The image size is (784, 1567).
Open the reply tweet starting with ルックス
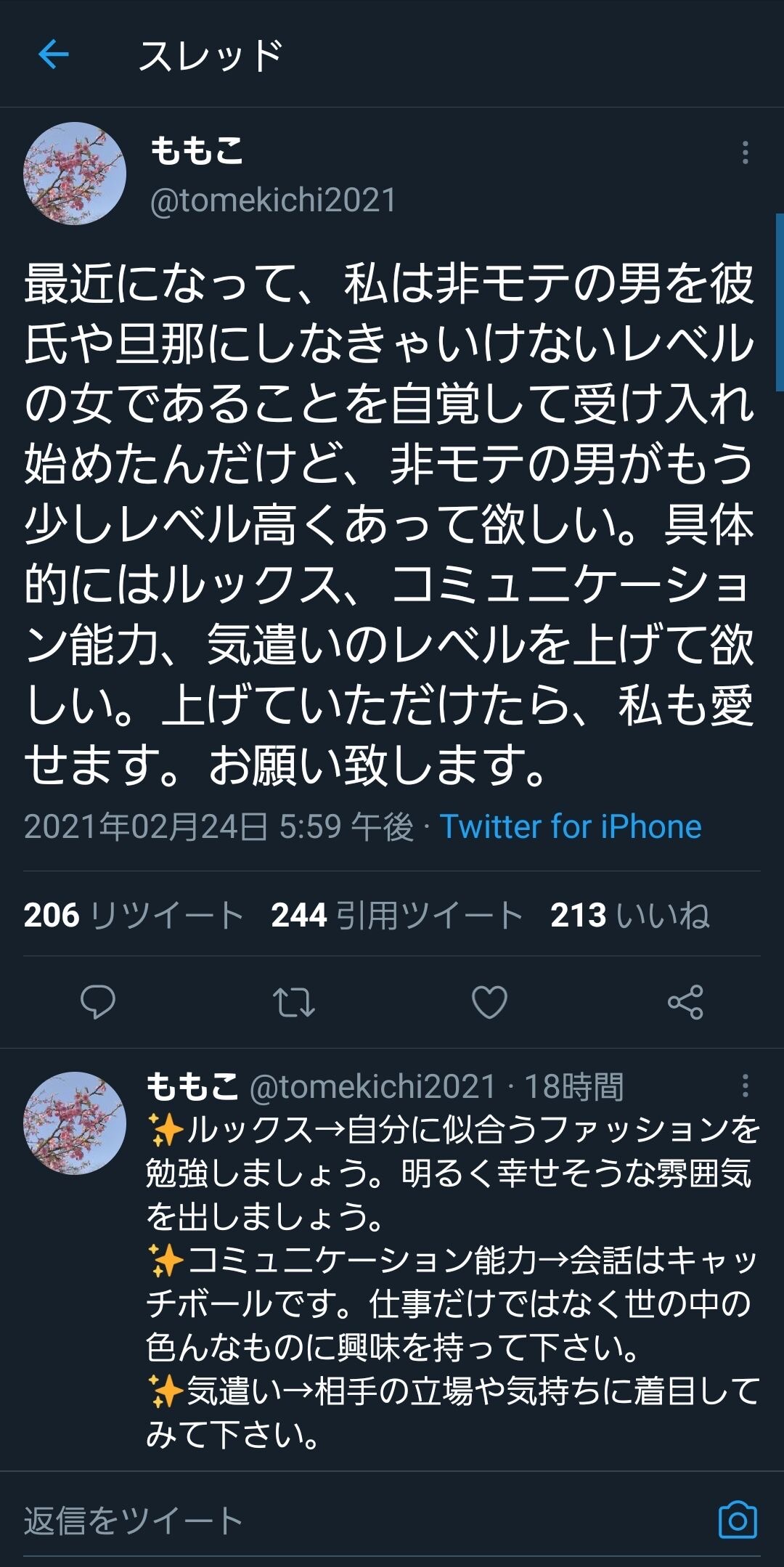tap(453, 1282)
